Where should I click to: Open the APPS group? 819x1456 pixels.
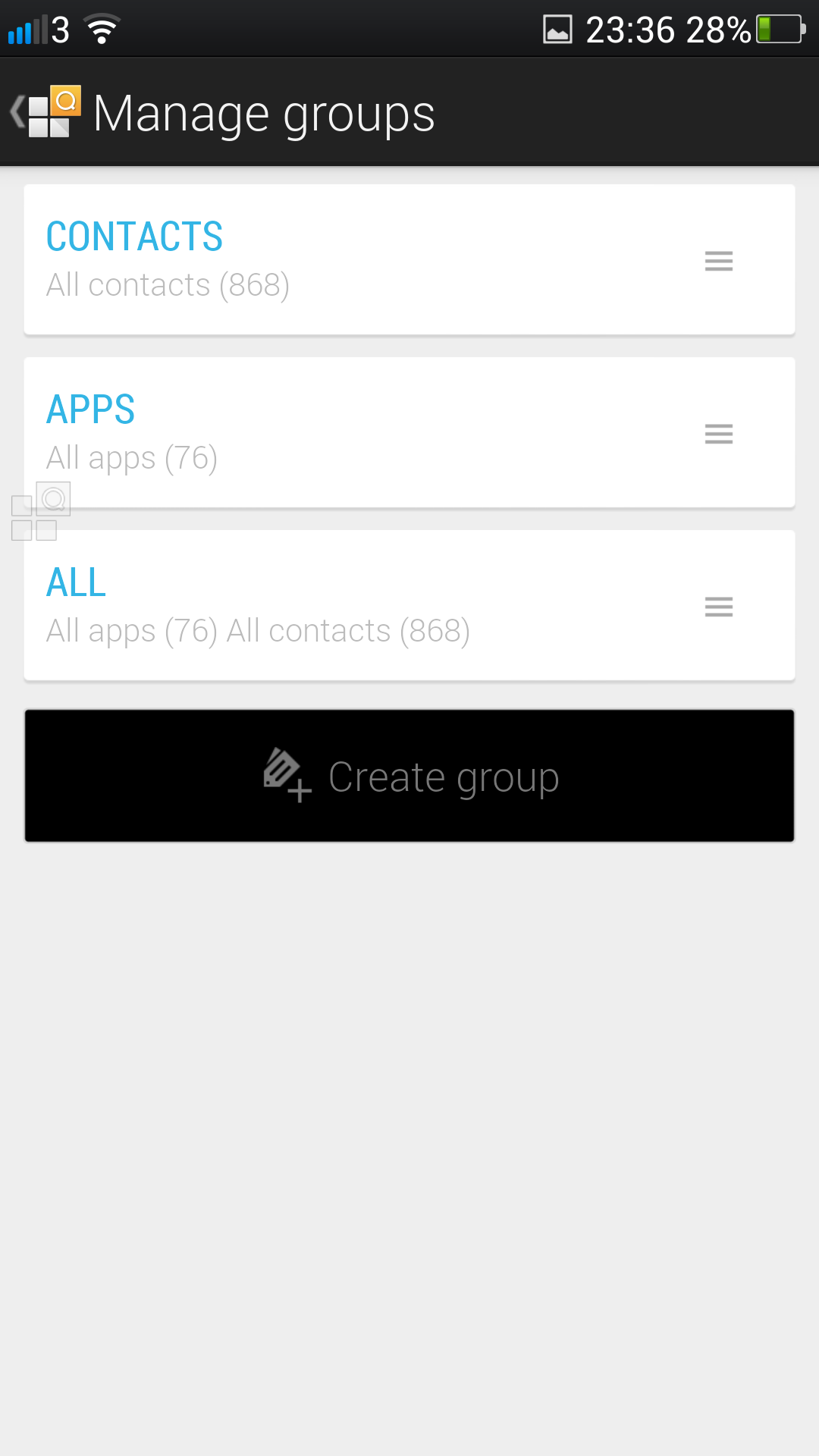pyautogui.click(x=409, y=432)
